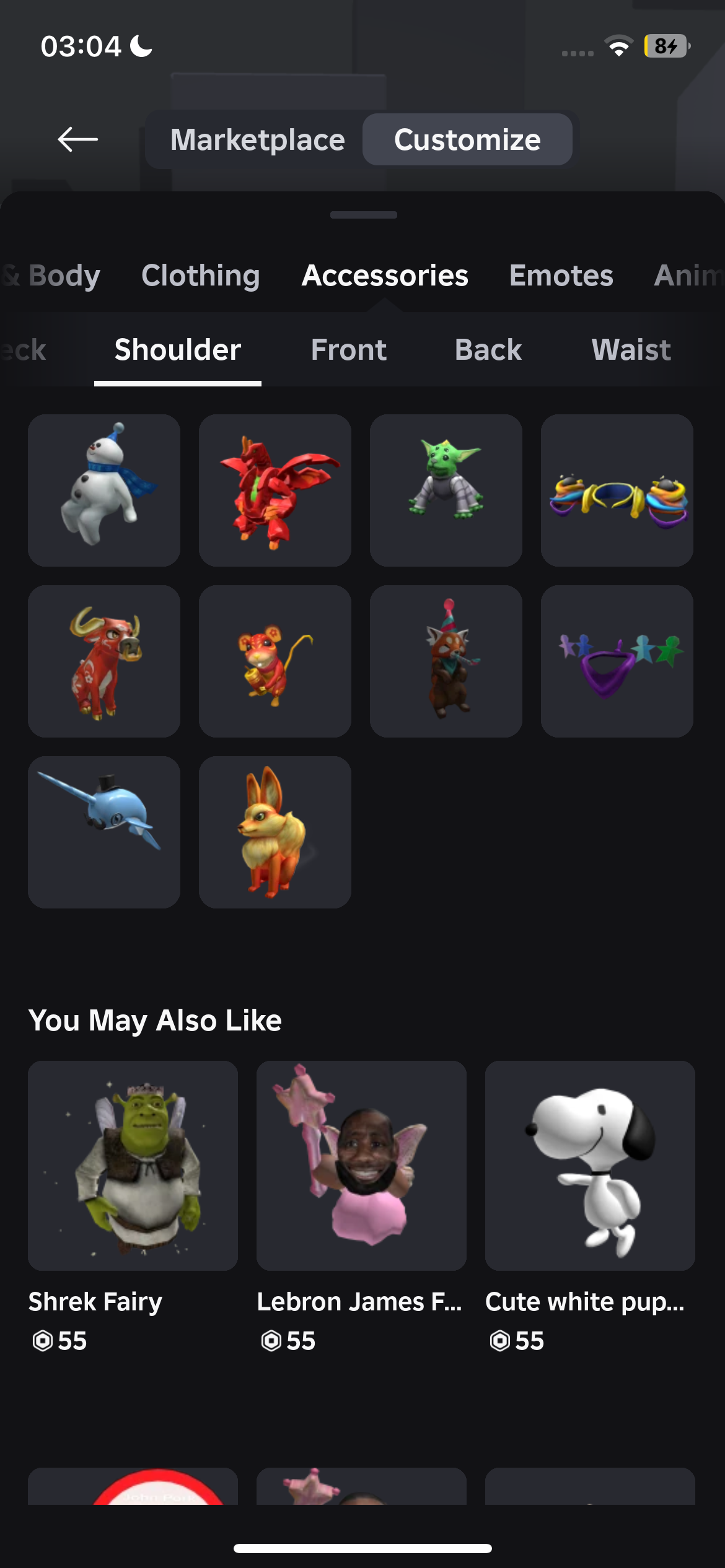
Task: Tap the sheet's drag handle bar
Action: coord(364,215)
